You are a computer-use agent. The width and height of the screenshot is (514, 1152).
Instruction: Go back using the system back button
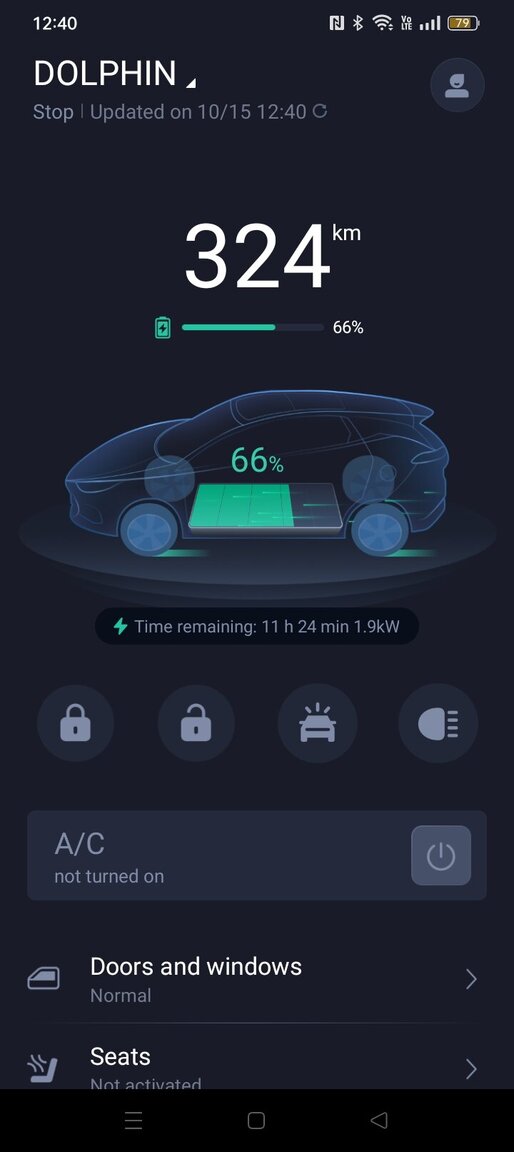(379, 1120)
